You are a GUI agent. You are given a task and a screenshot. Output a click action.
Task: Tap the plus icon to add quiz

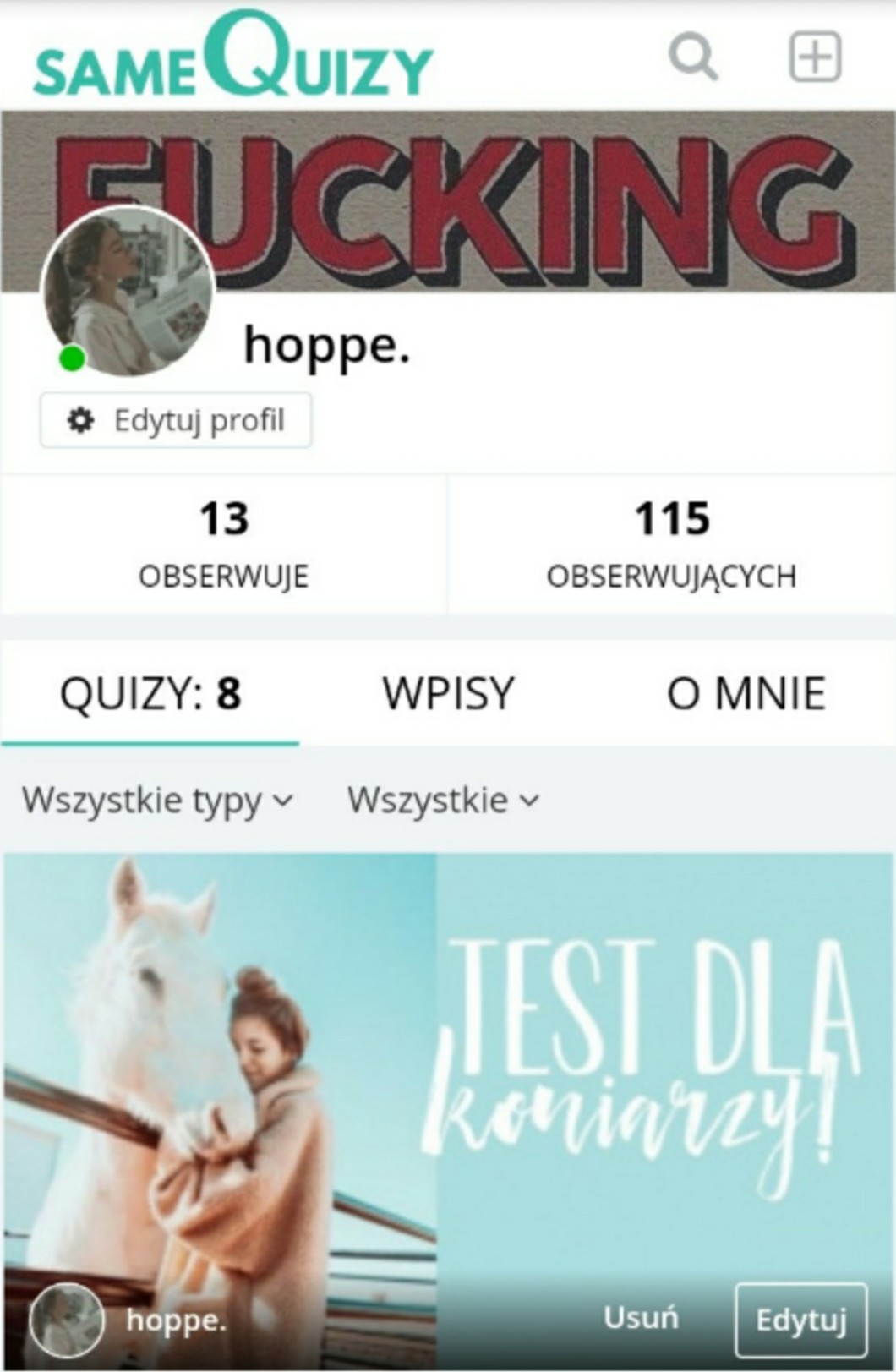[x=815, y=57]
